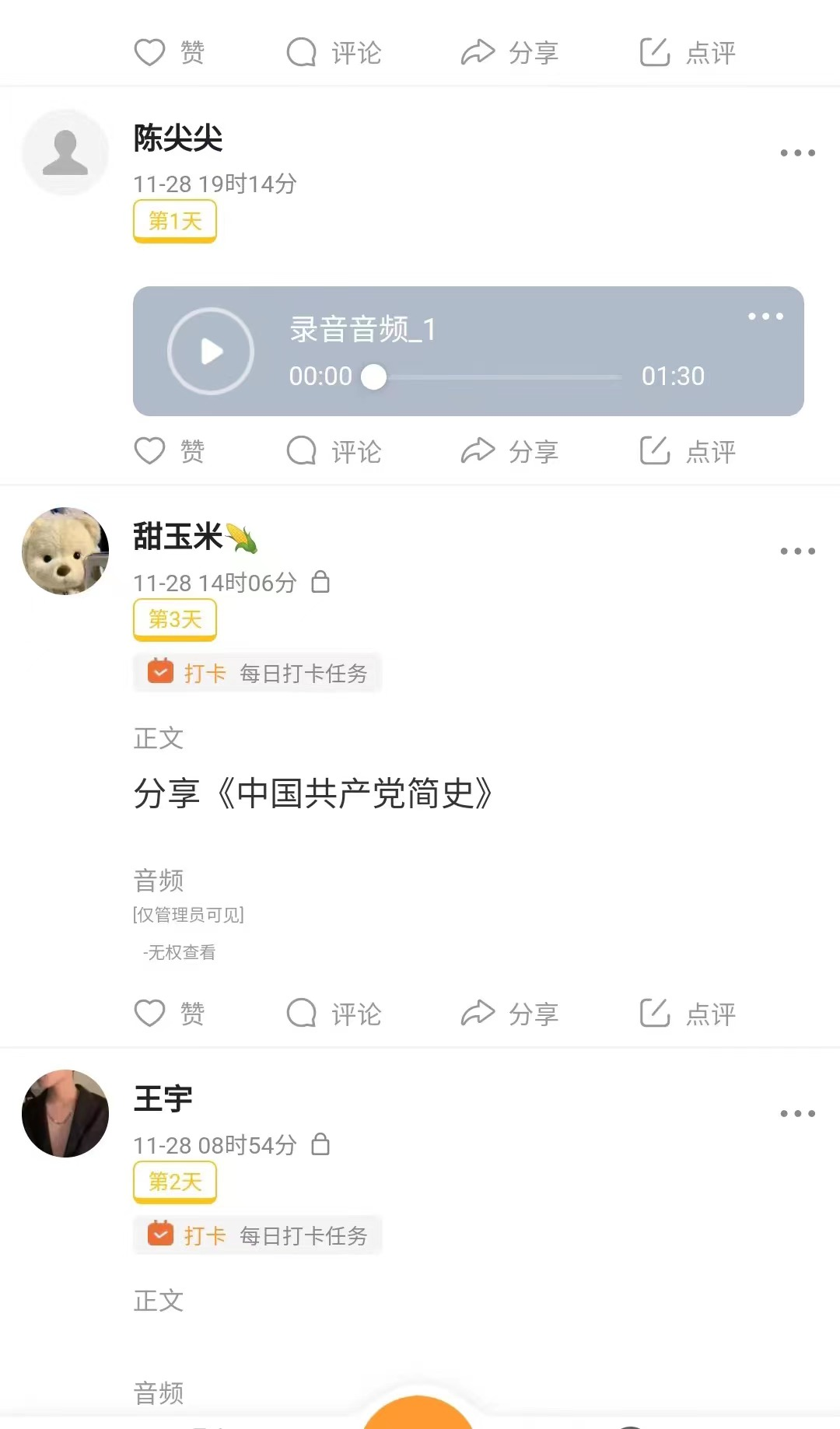Image resolution: width=840 pixels, height=1429 pixels.
Task: Open options menu inside the audio card
Action: [x=765, y=317]
